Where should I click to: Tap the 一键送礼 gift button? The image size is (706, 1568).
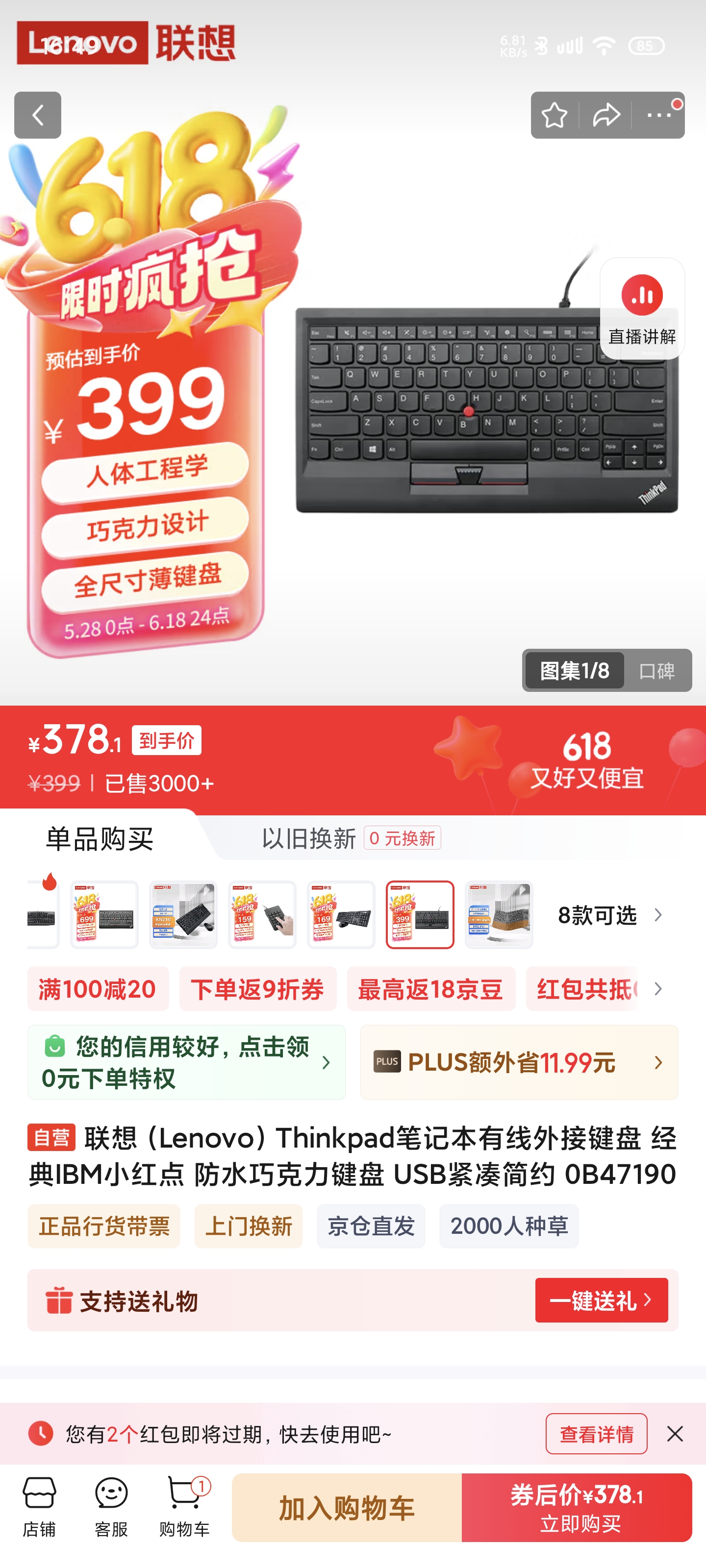click(601, 1300)
